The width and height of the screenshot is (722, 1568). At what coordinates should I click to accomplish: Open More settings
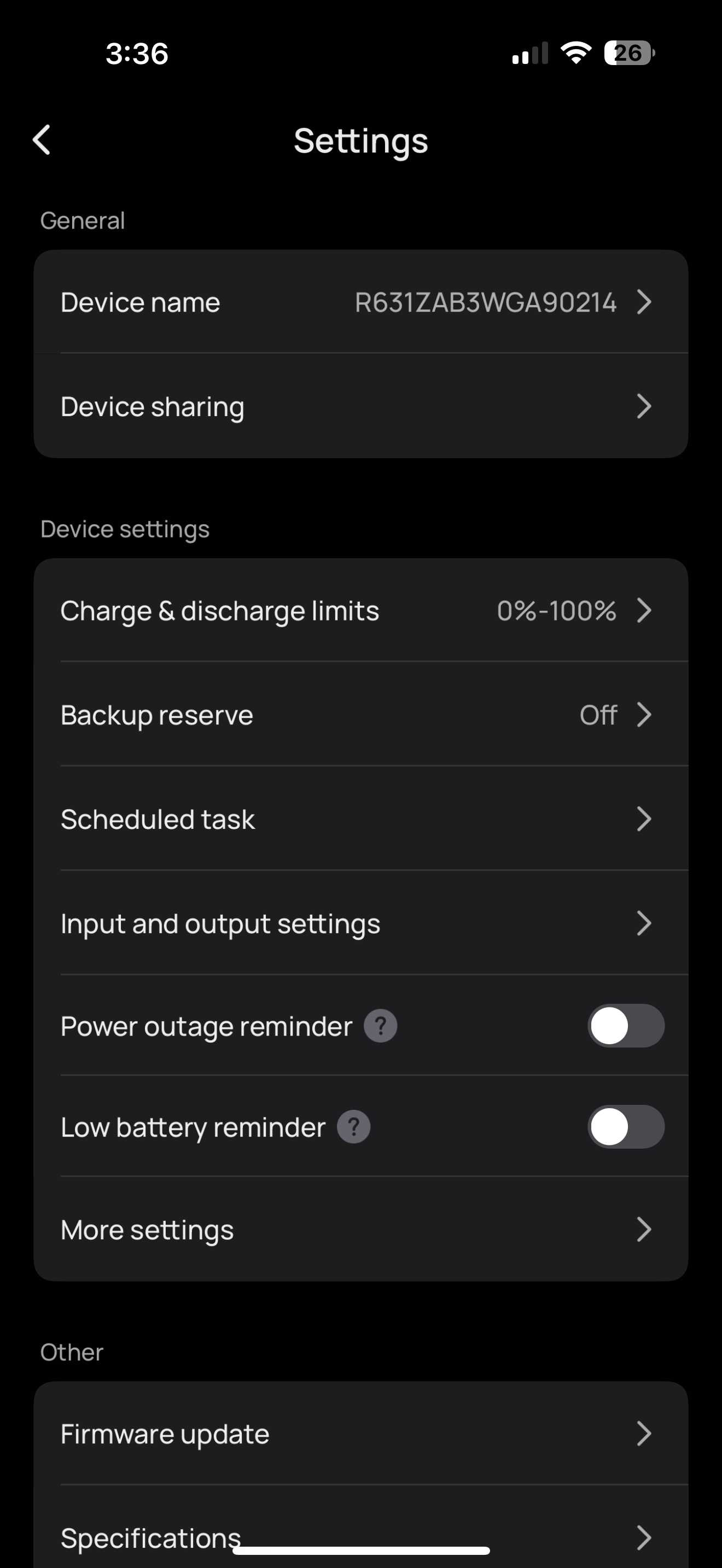(360, 1230)
